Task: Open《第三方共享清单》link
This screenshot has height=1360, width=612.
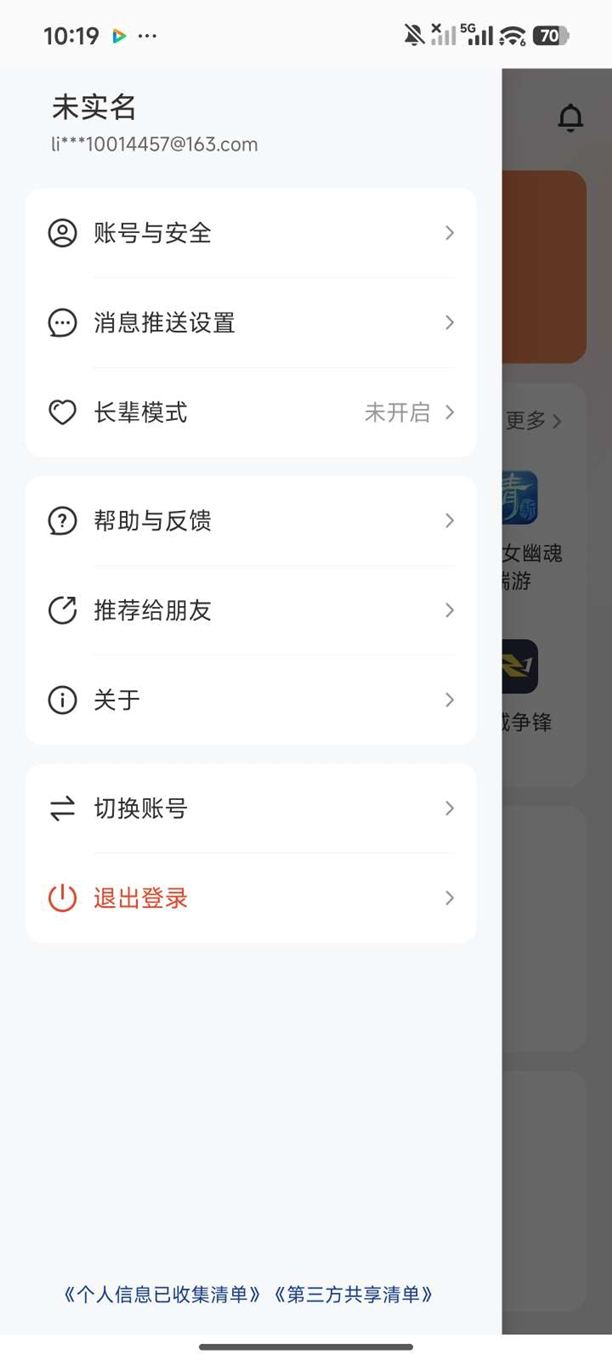Action: [x=353, y=1294]
